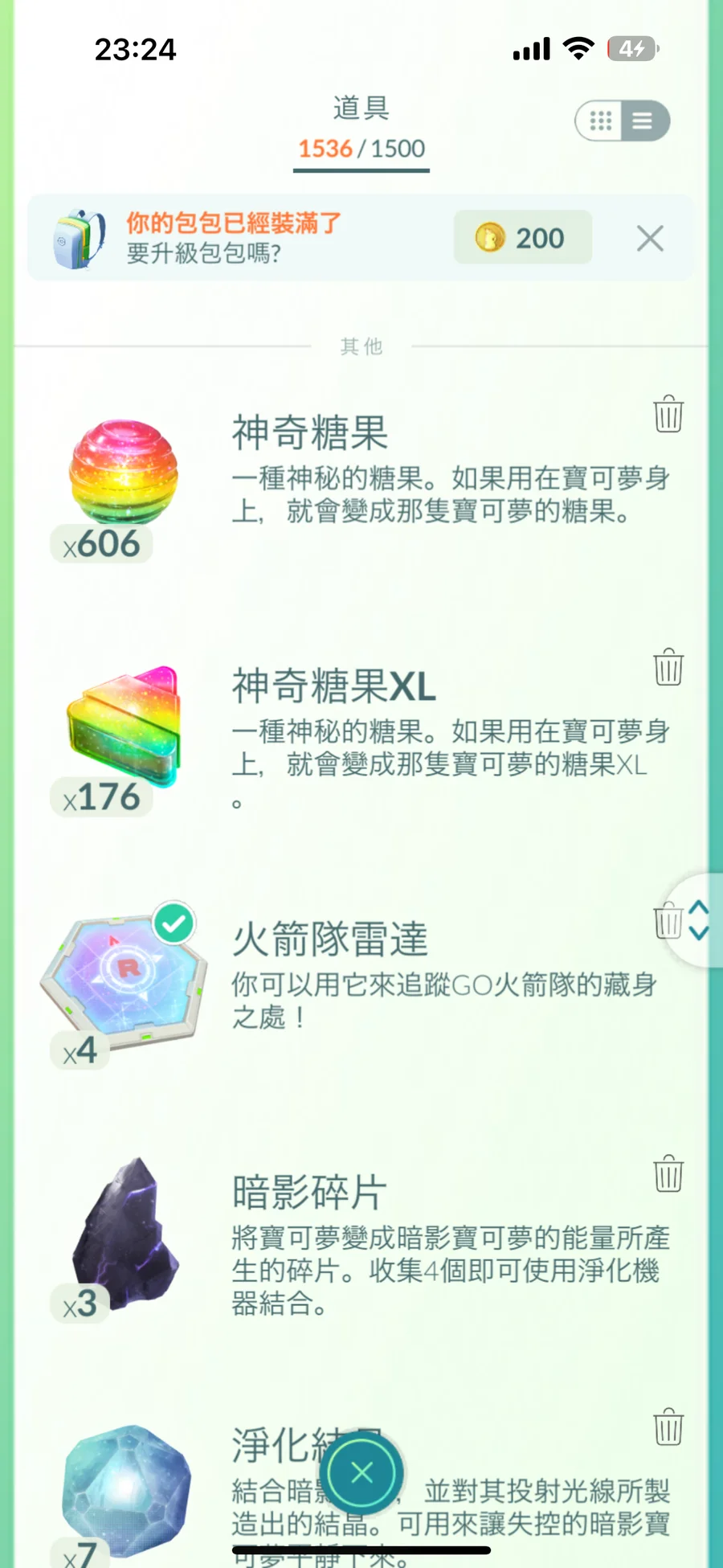Discard 神奇糖果XL using its trash icon
The image size is (723, 1568).
(668, 667)
